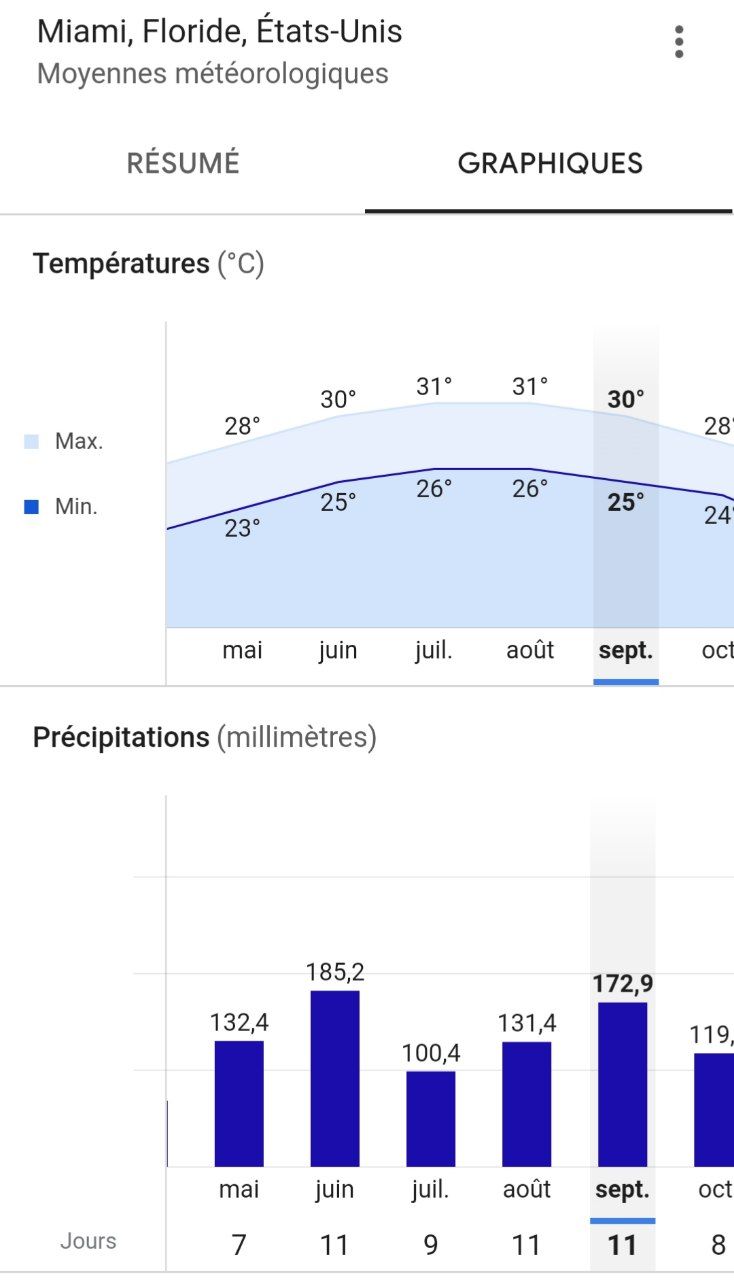Viewport: 734px width, 1280px height.
Task: Select juin in the temperature chart
Action: click(x=338, y=650)
